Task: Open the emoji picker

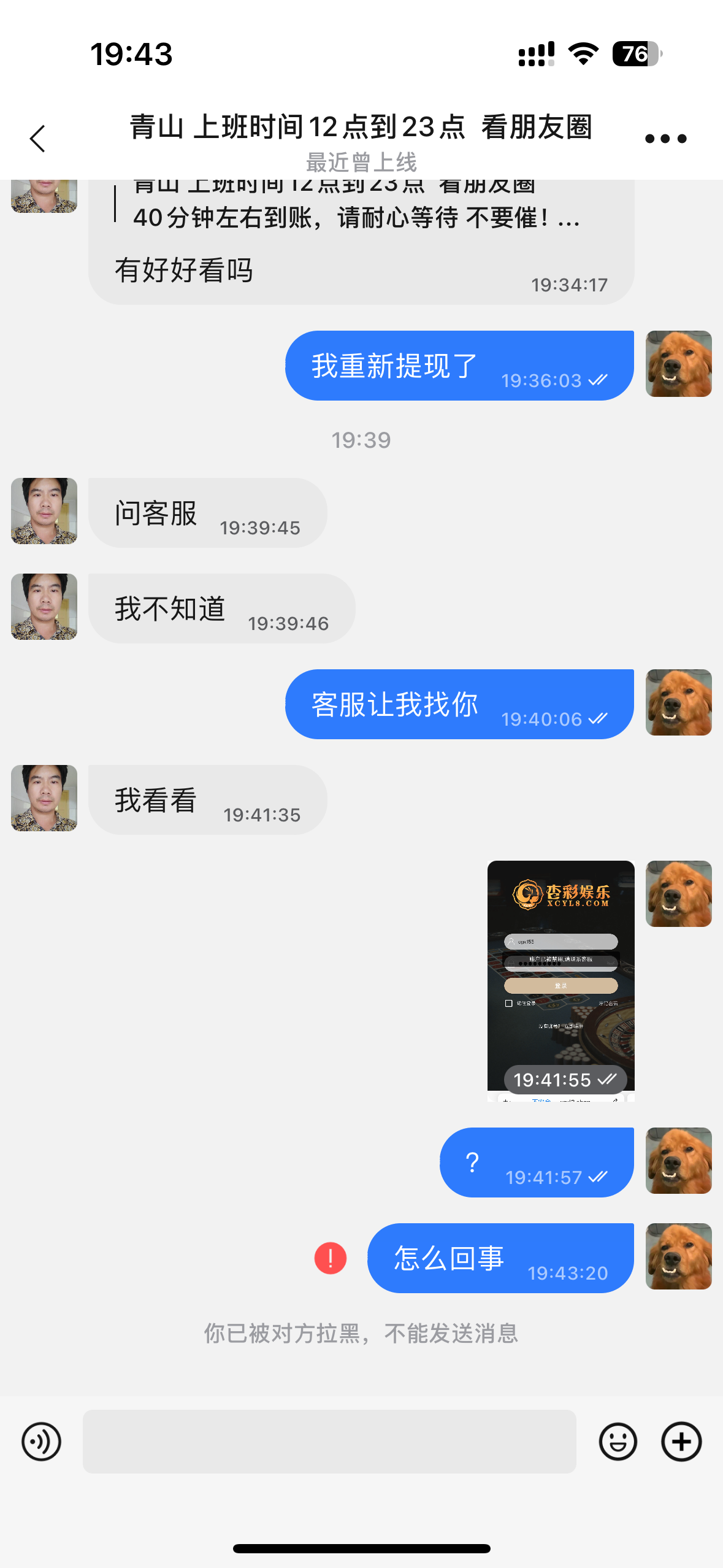Action: tap(618, 1441)
